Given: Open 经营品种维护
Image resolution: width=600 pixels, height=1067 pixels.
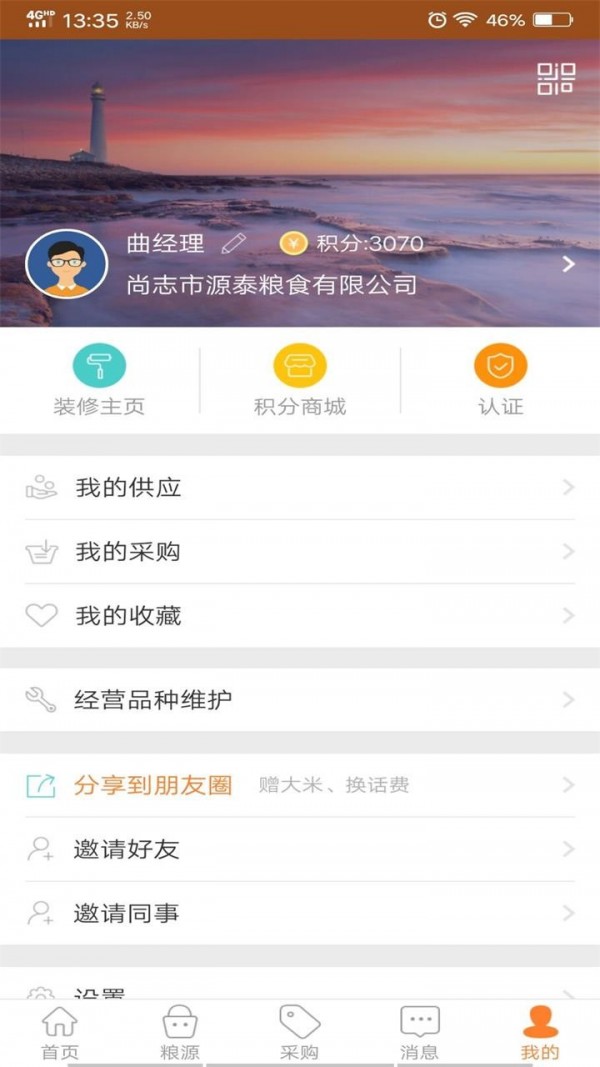Looking at the screenshot, I should 300,700.
